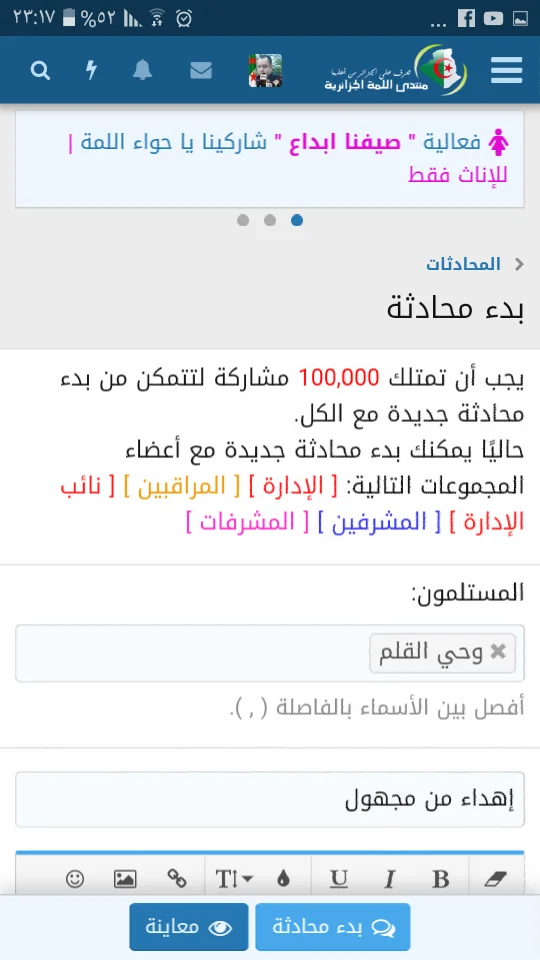
Task: Apply bold formatting
Action: click(441, 879)
